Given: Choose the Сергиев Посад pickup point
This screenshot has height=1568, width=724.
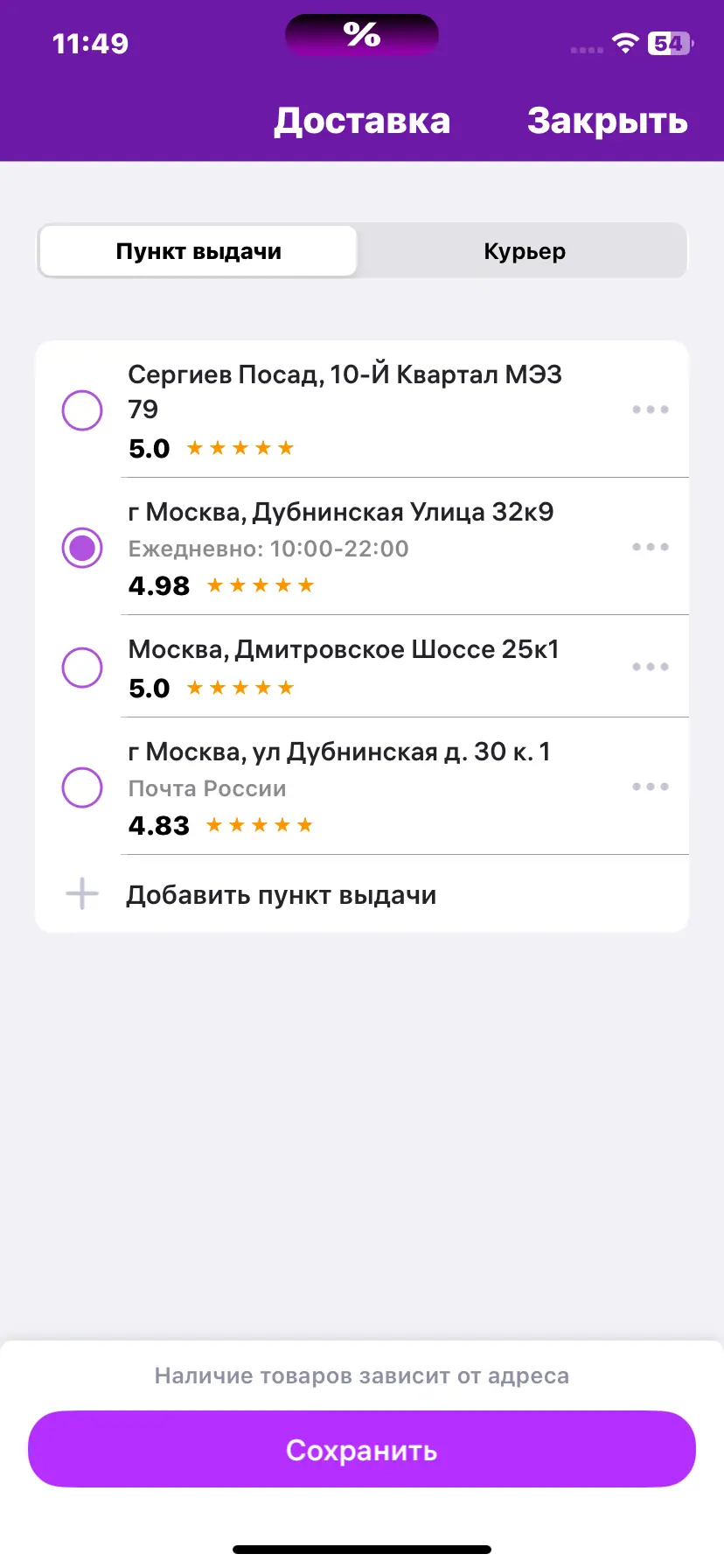Looking at the screenshot, I should click(82, 410).
